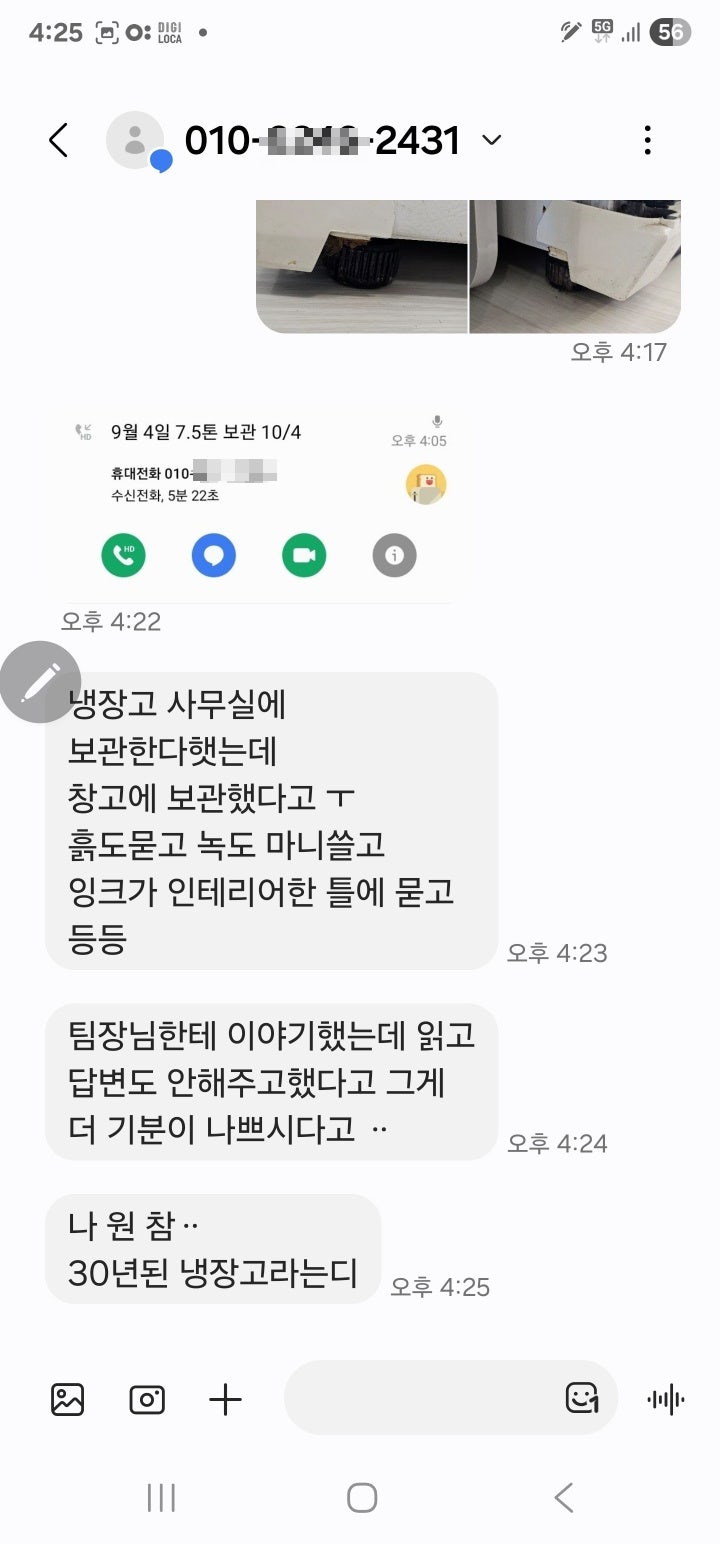
Task: Expand the contact number dropdown
Action: (x=491, y=141)
